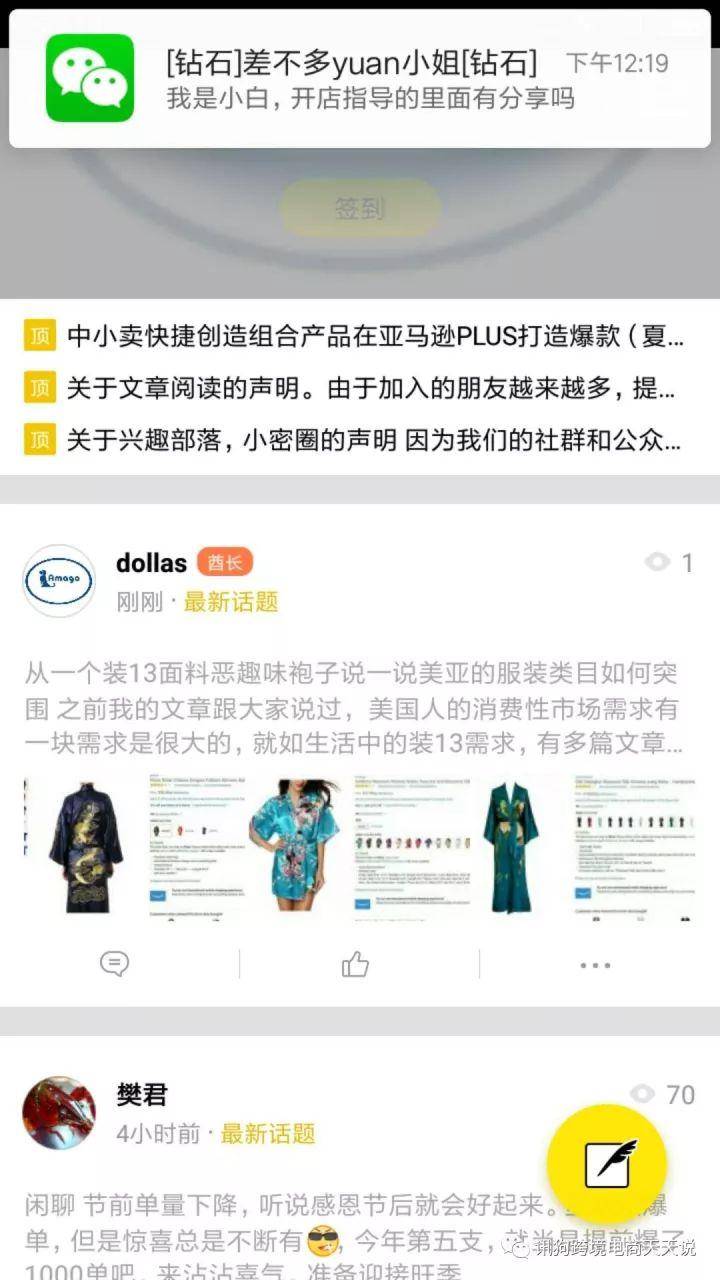Open the green long robe image
This screenshot has width=720, height=1280.
coord(511,846)
